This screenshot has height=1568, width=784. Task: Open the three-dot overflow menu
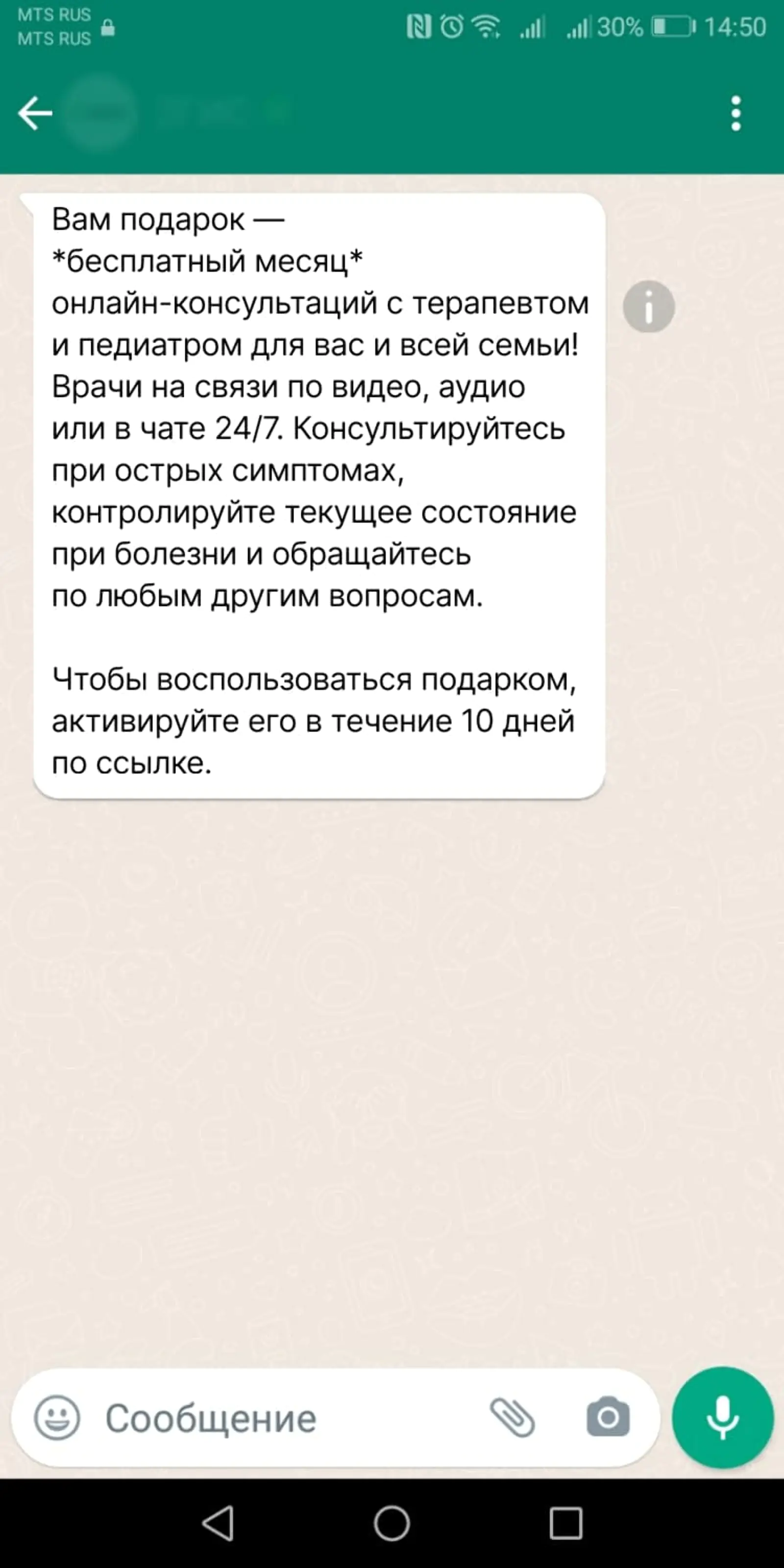(736, 113)
